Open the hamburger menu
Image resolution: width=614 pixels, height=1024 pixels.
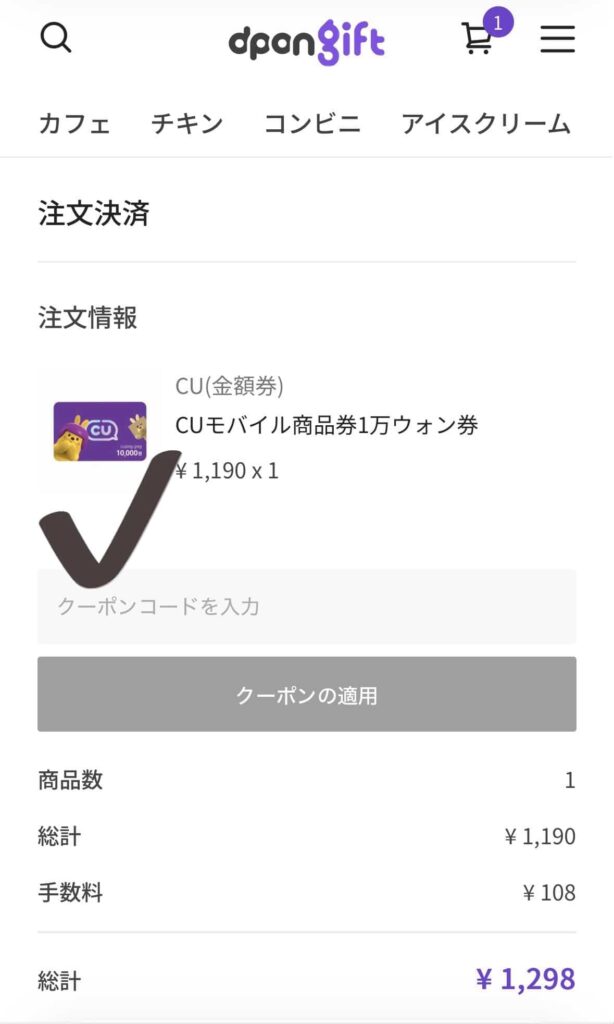(x=557, y=39)
